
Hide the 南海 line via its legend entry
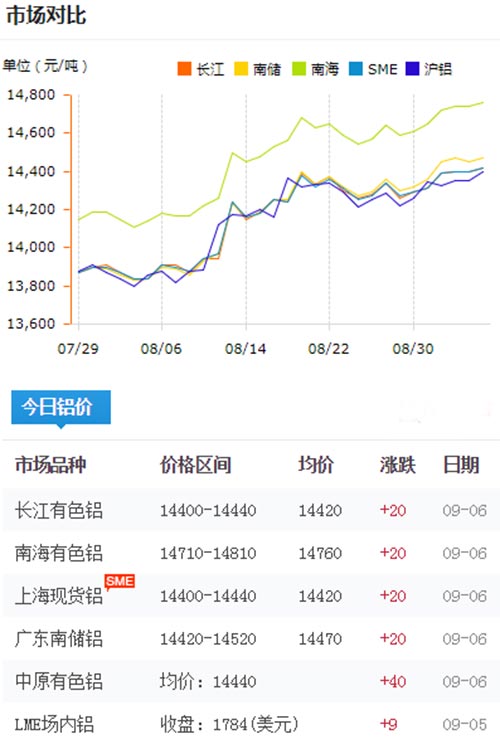coord(315,69)
